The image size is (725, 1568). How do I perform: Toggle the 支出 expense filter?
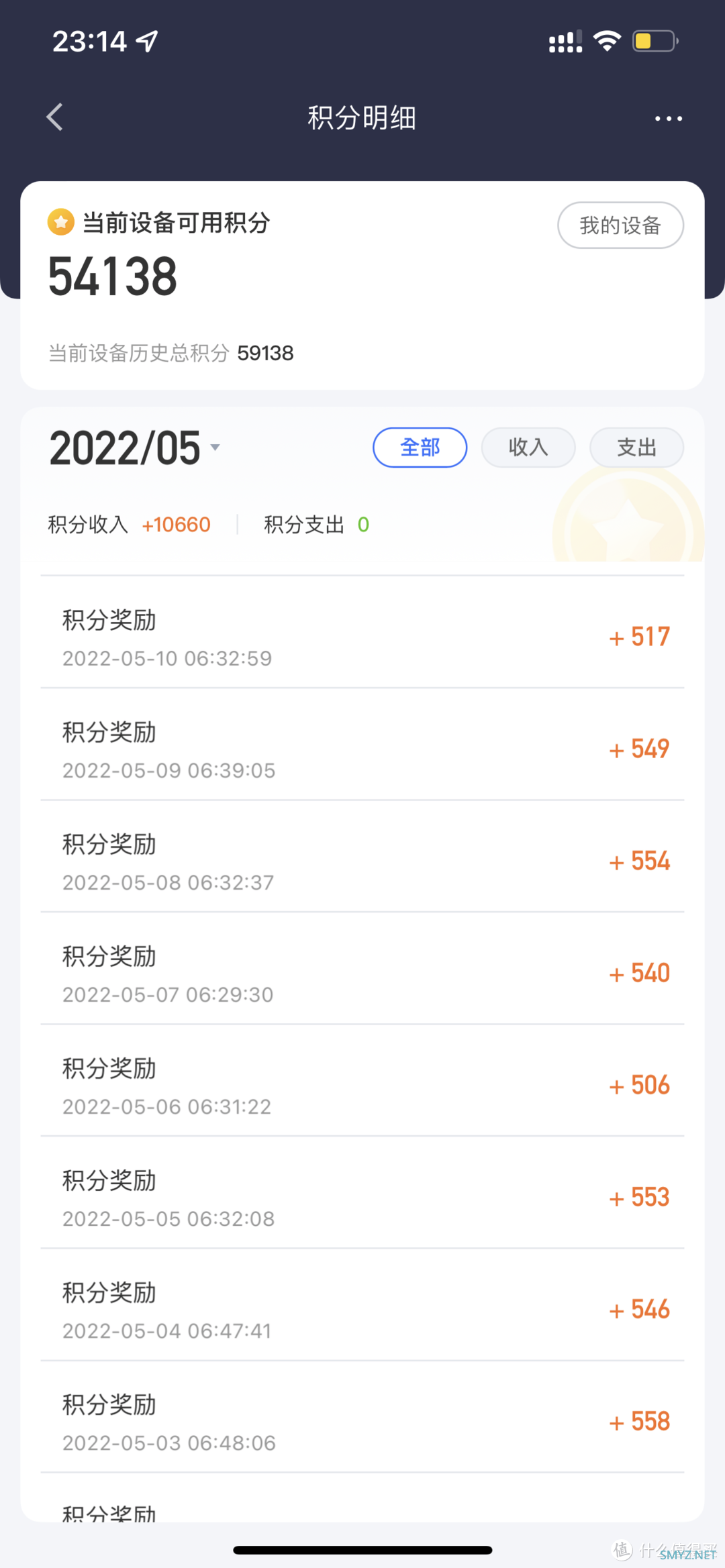coord(636,448)
